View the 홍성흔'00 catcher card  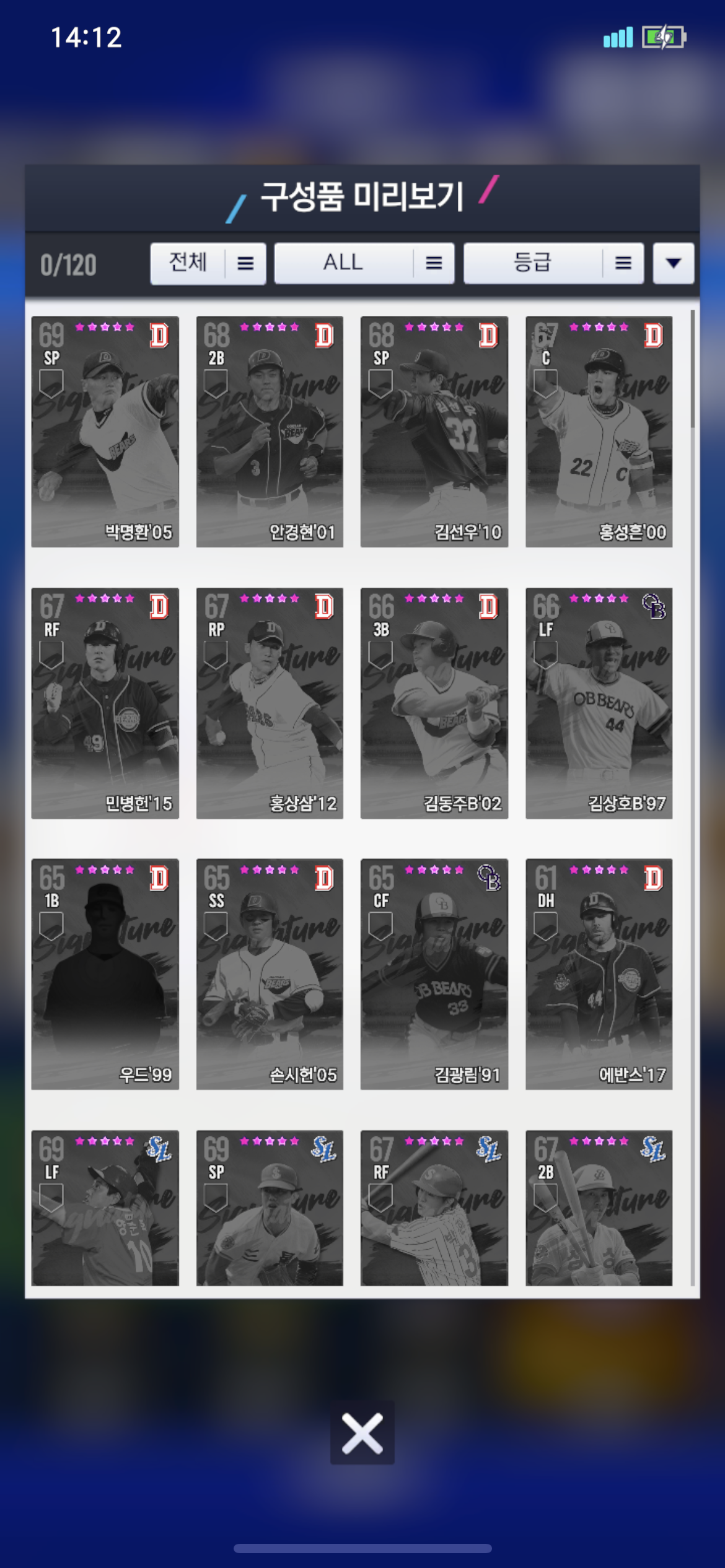[599, 432]
